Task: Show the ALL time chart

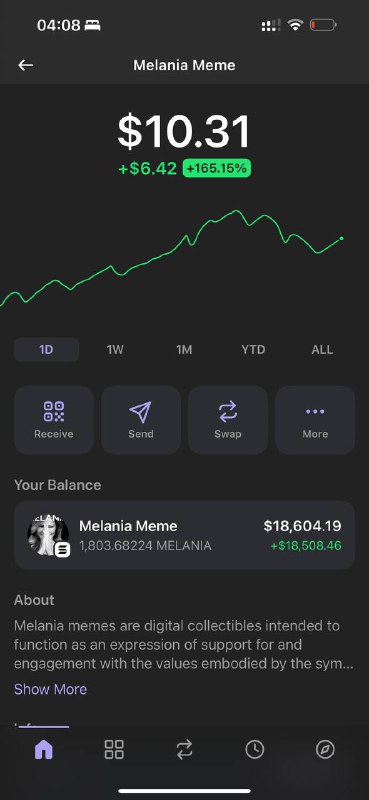Action: tap(322, 349)
